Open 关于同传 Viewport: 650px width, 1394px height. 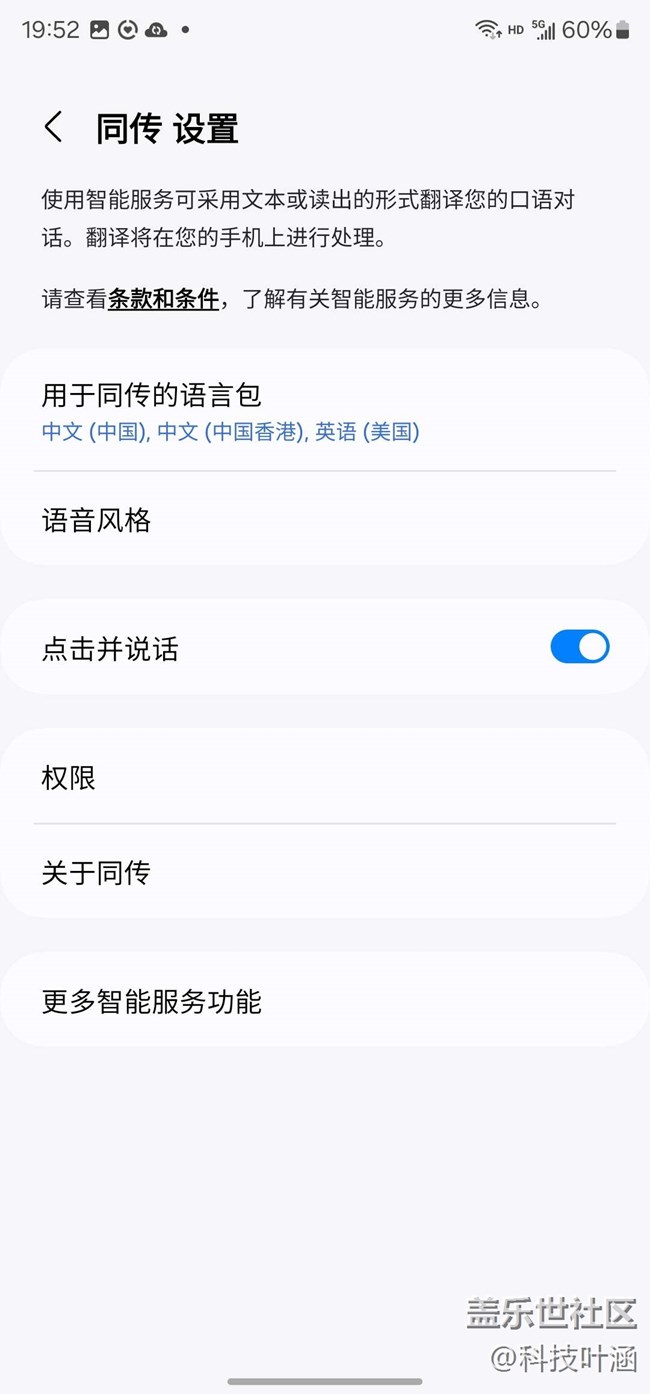click(x=325, y=872)
